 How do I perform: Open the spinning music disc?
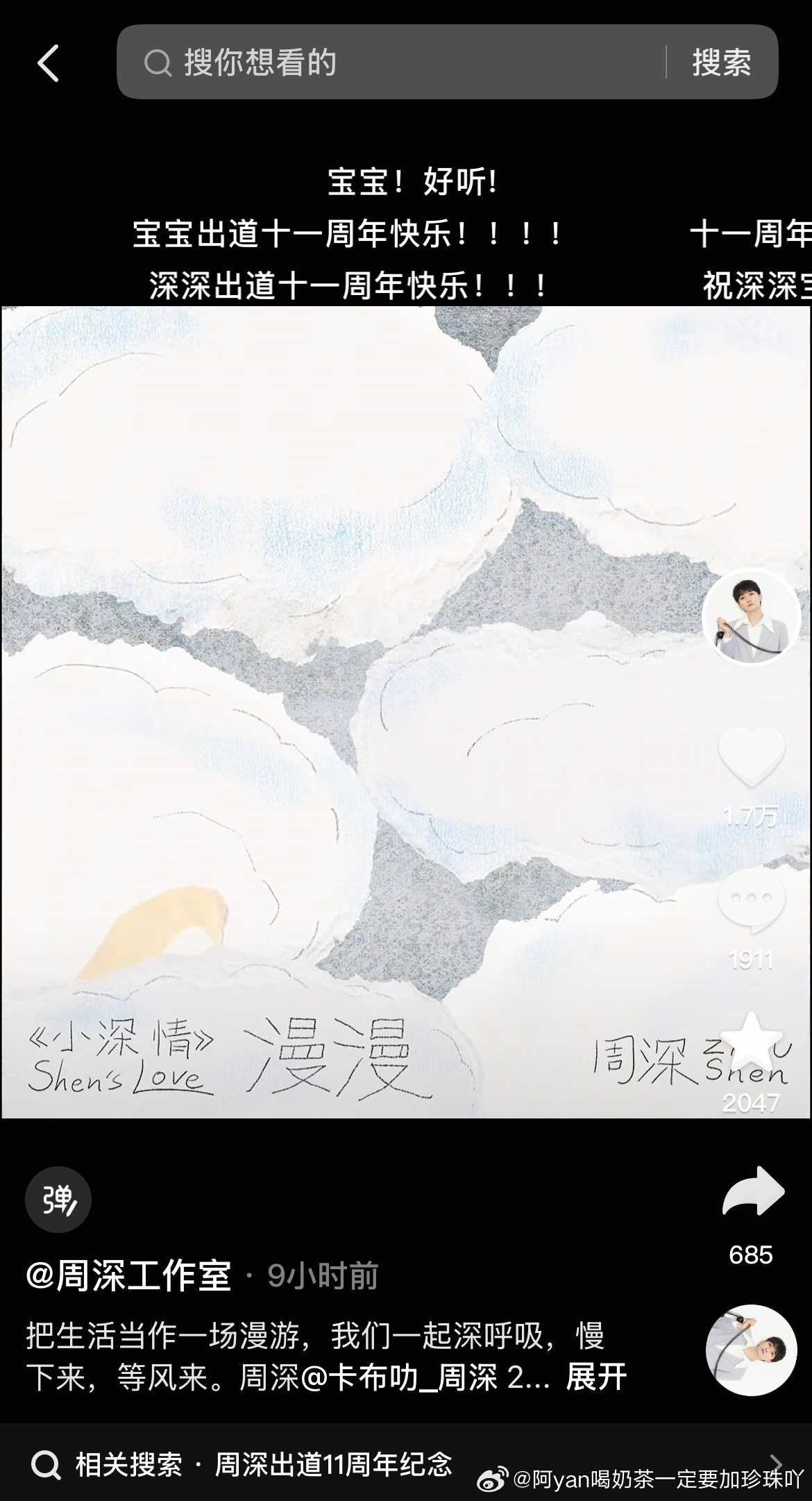(x=751, y=1350)
